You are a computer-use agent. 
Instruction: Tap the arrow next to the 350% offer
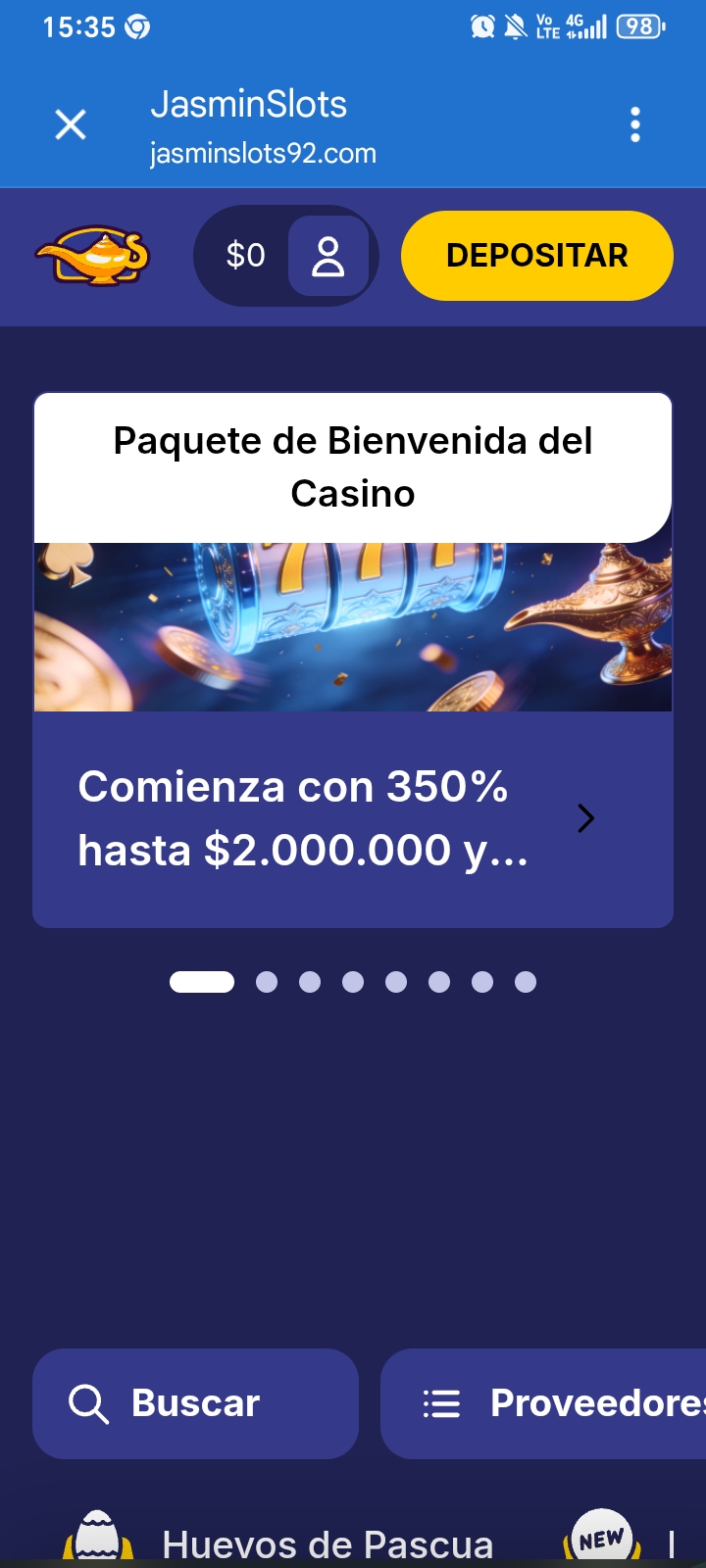(586, 818)
